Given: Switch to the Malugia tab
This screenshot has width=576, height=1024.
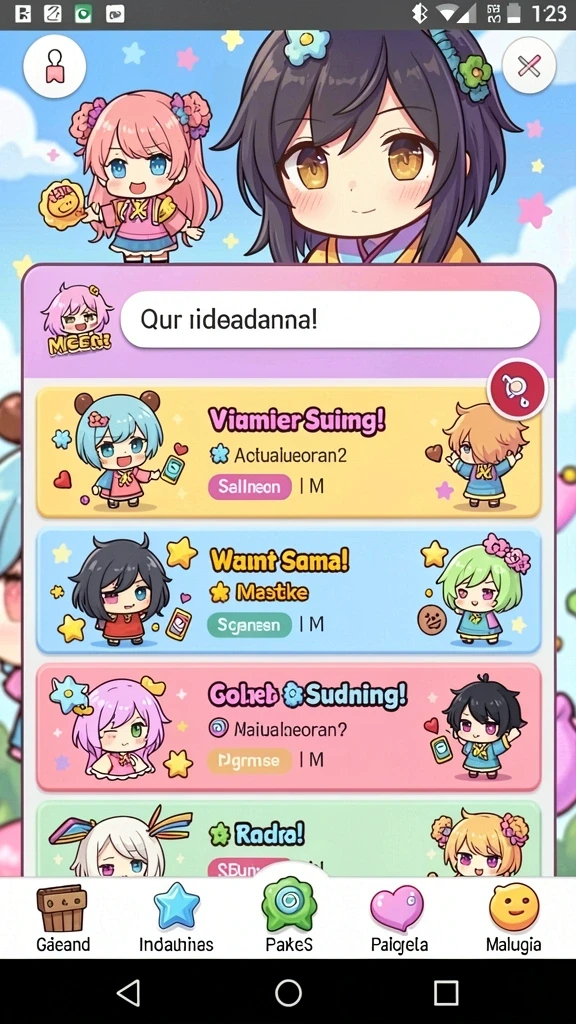Looking at the screenshot, I should click(513, 918).
